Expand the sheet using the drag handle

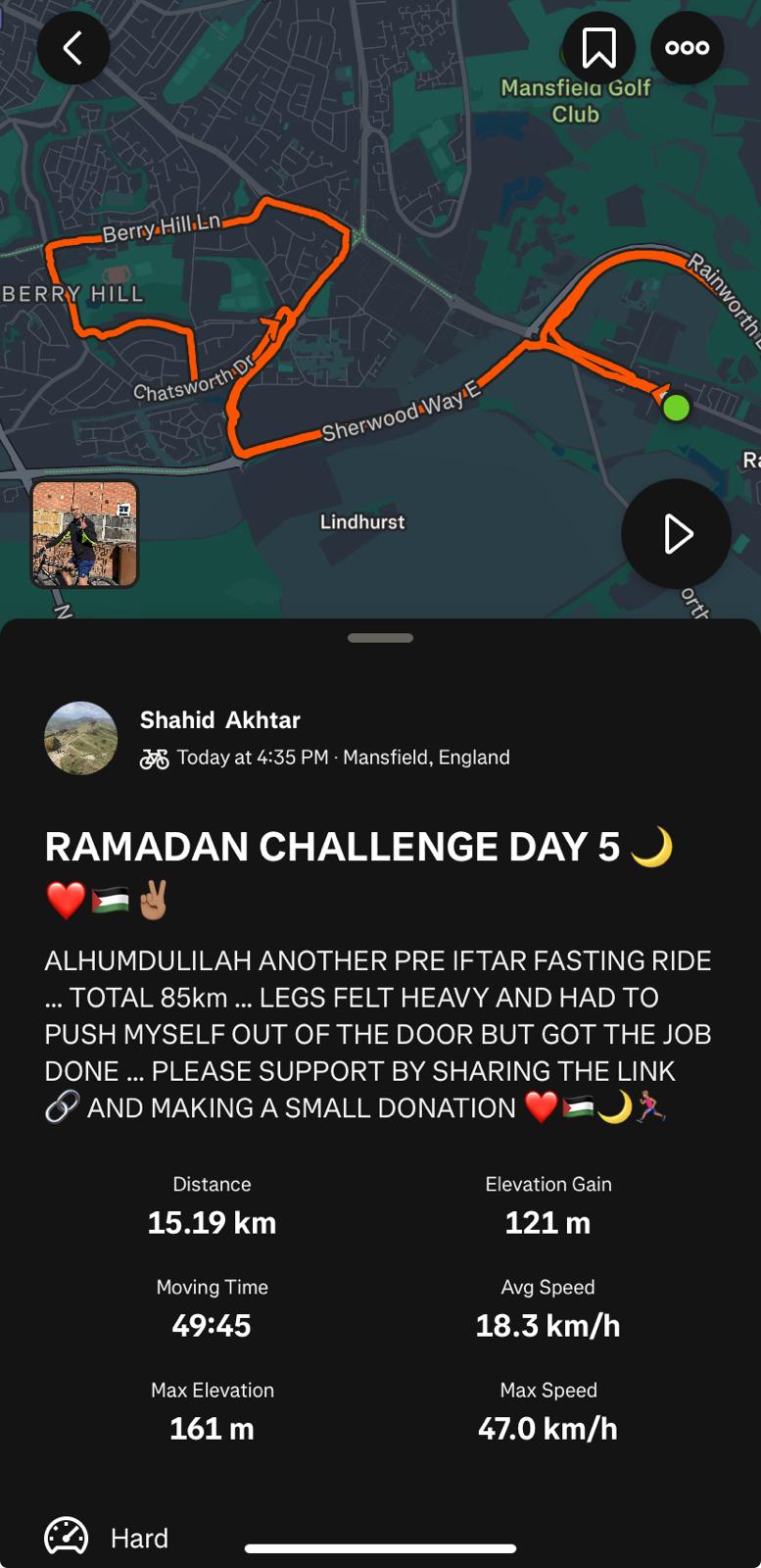[380, 638]
